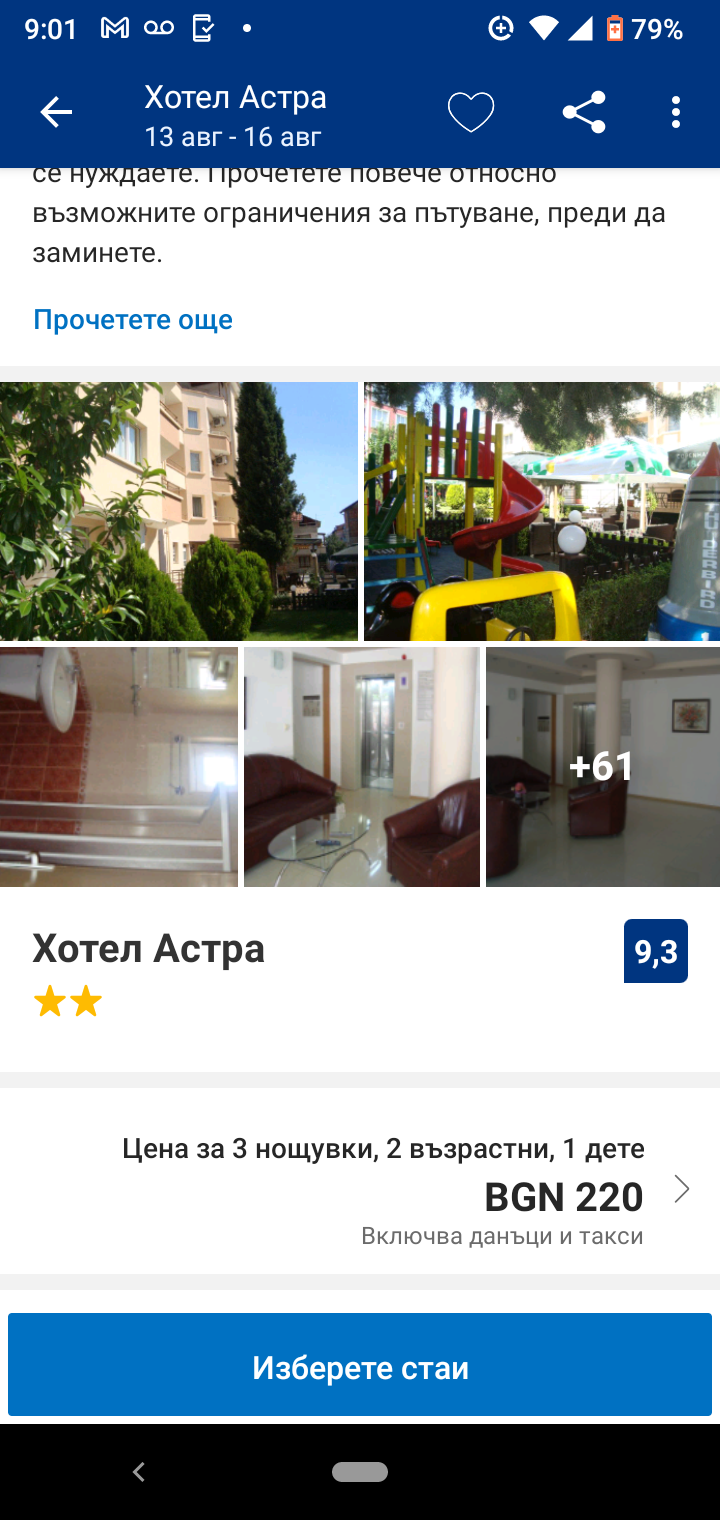Open the hotel building exterior photo
The width and height of the screenshot is (720, 1520).
[x=179, y=511]
